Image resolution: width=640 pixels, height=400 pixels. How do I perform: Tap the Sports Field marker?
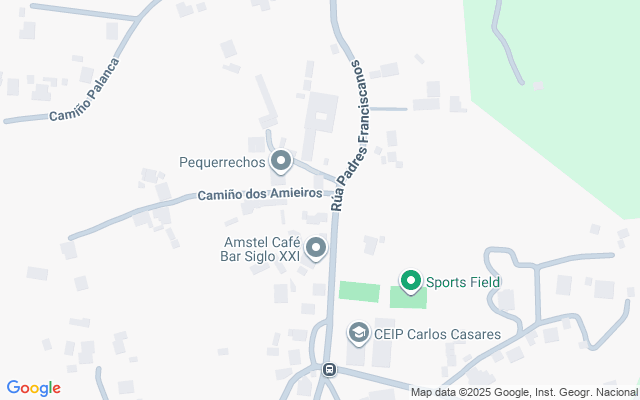pyautogui.click(x=411, y=282)
